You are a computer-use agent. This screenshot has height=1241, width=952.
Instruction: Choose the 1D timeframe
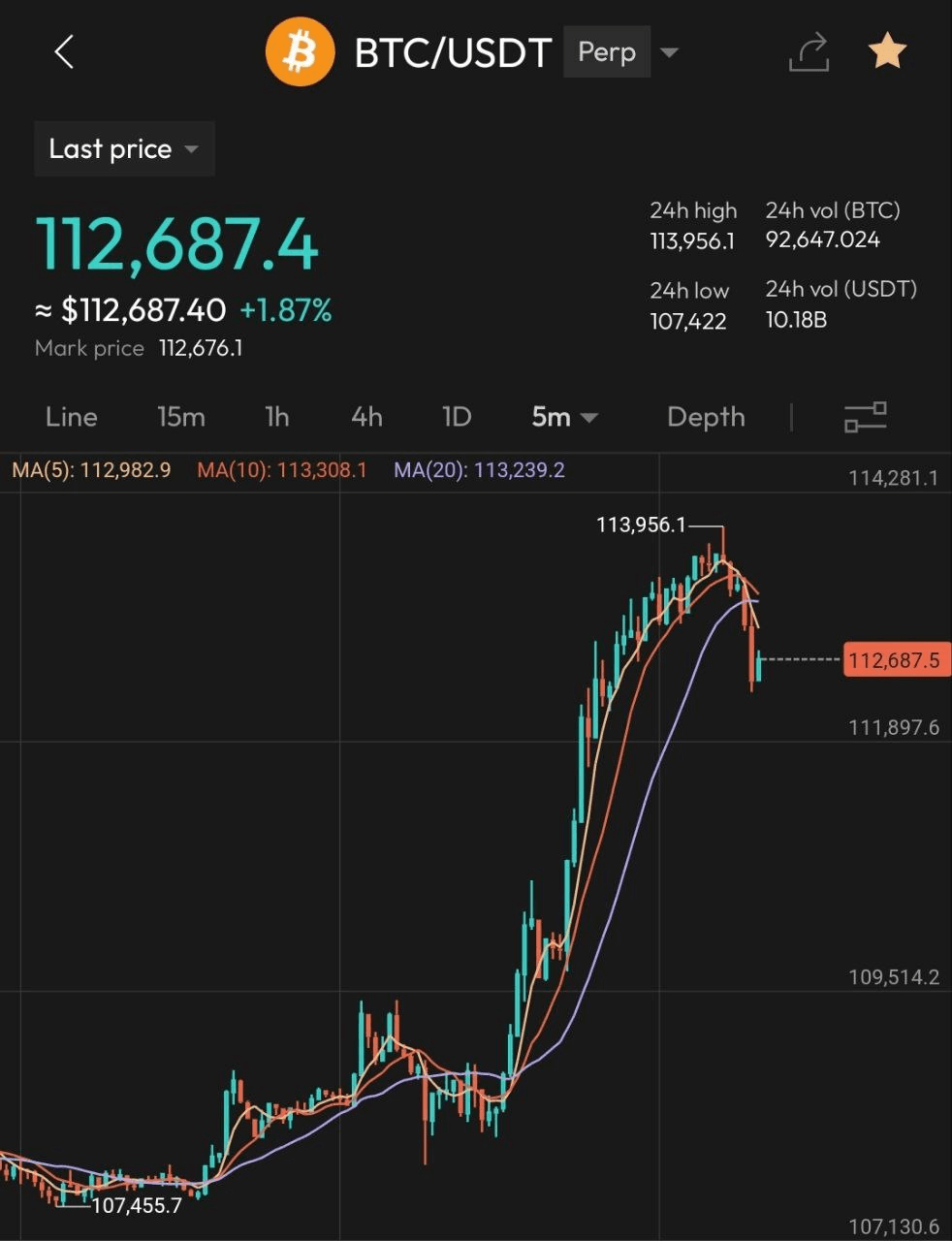(457, 417)
